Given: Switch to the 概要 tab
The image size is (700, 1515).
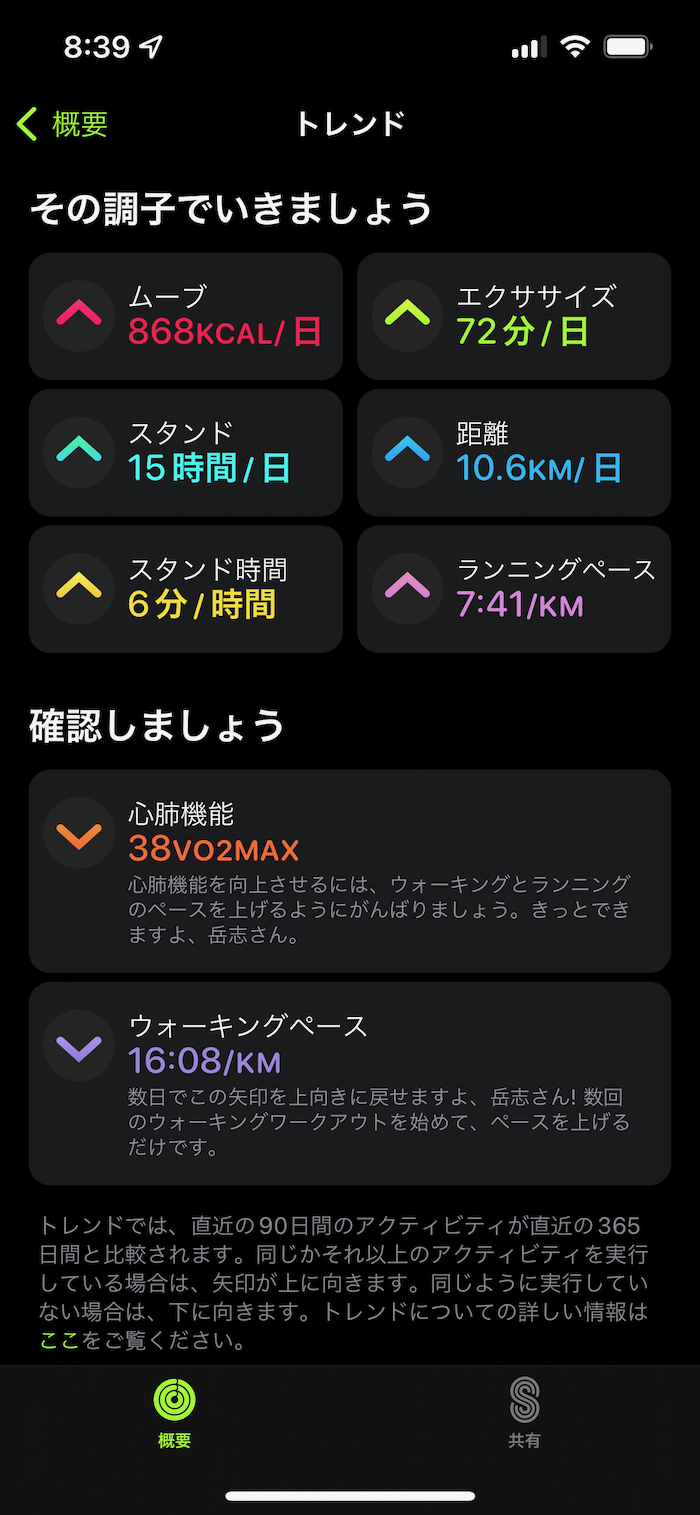Looking at the screenshot, I should coord(175,1413).
